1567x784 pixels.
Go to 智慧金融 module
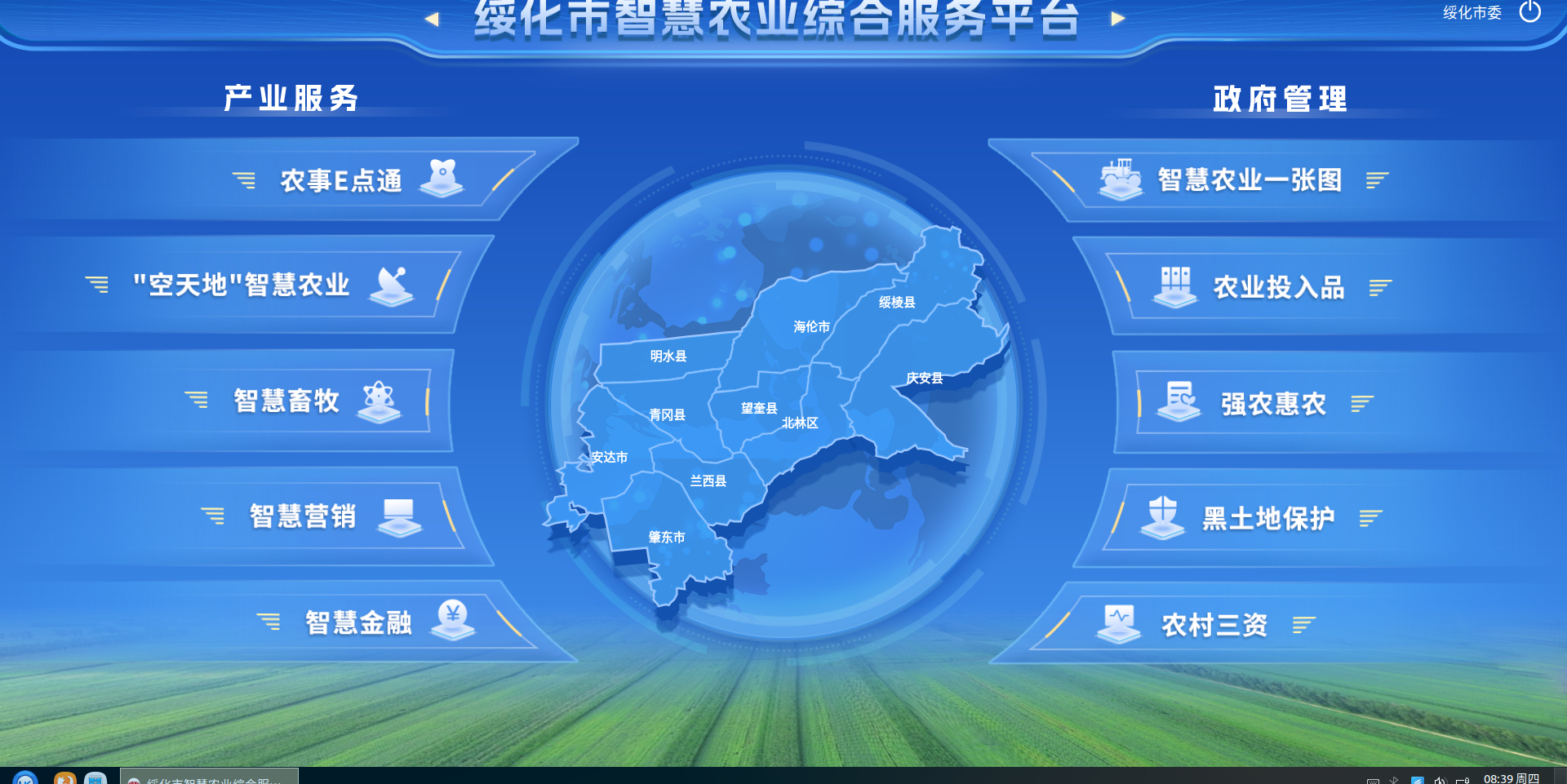[358, 622]
